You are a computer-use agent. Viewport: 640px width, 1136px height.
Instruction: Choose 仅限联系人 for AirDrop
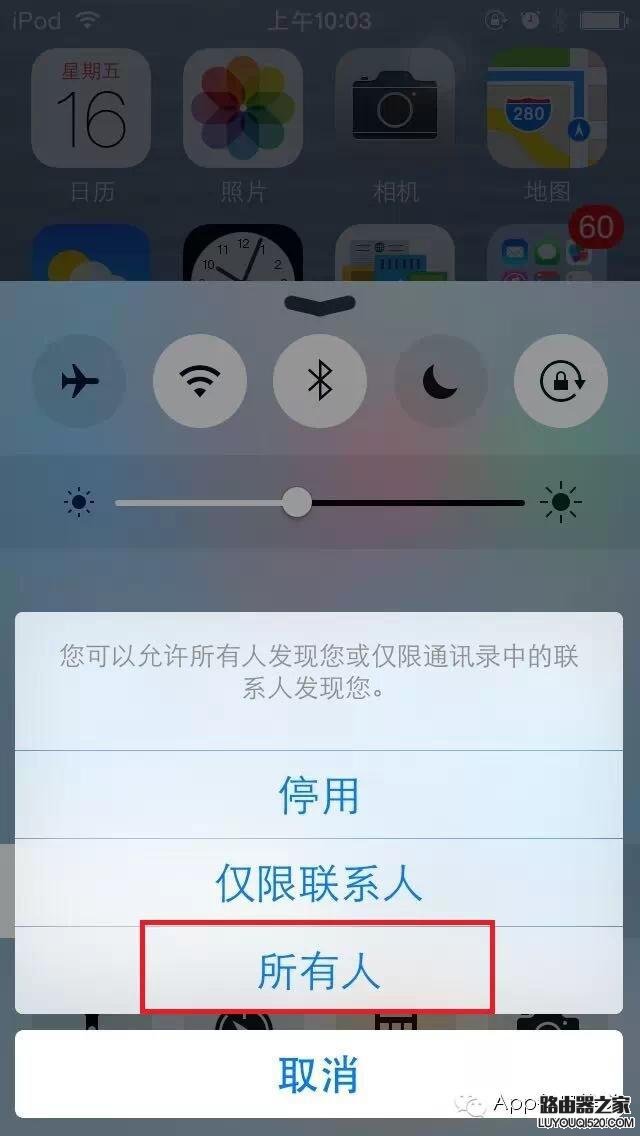pos(319,883)
